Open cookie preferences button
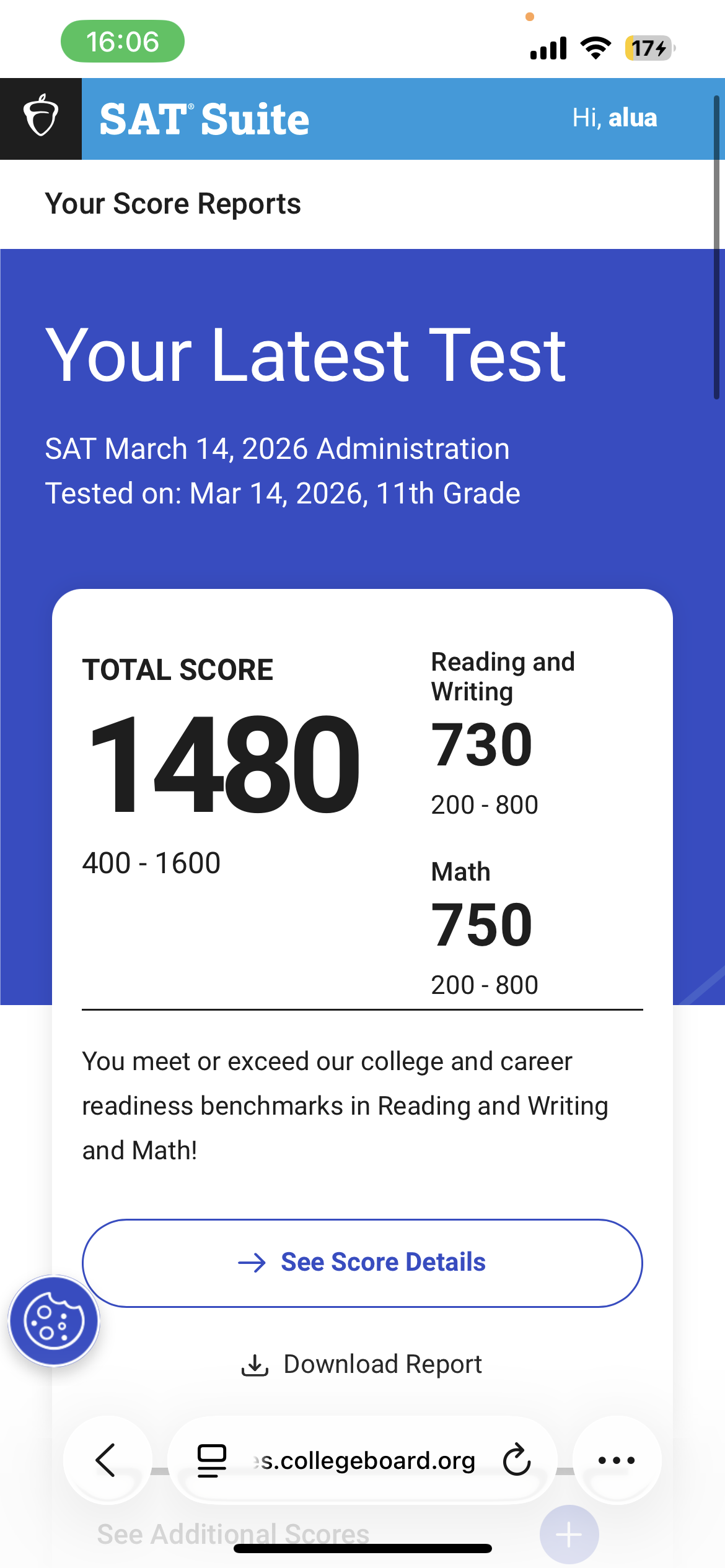 coord(54,1322)
